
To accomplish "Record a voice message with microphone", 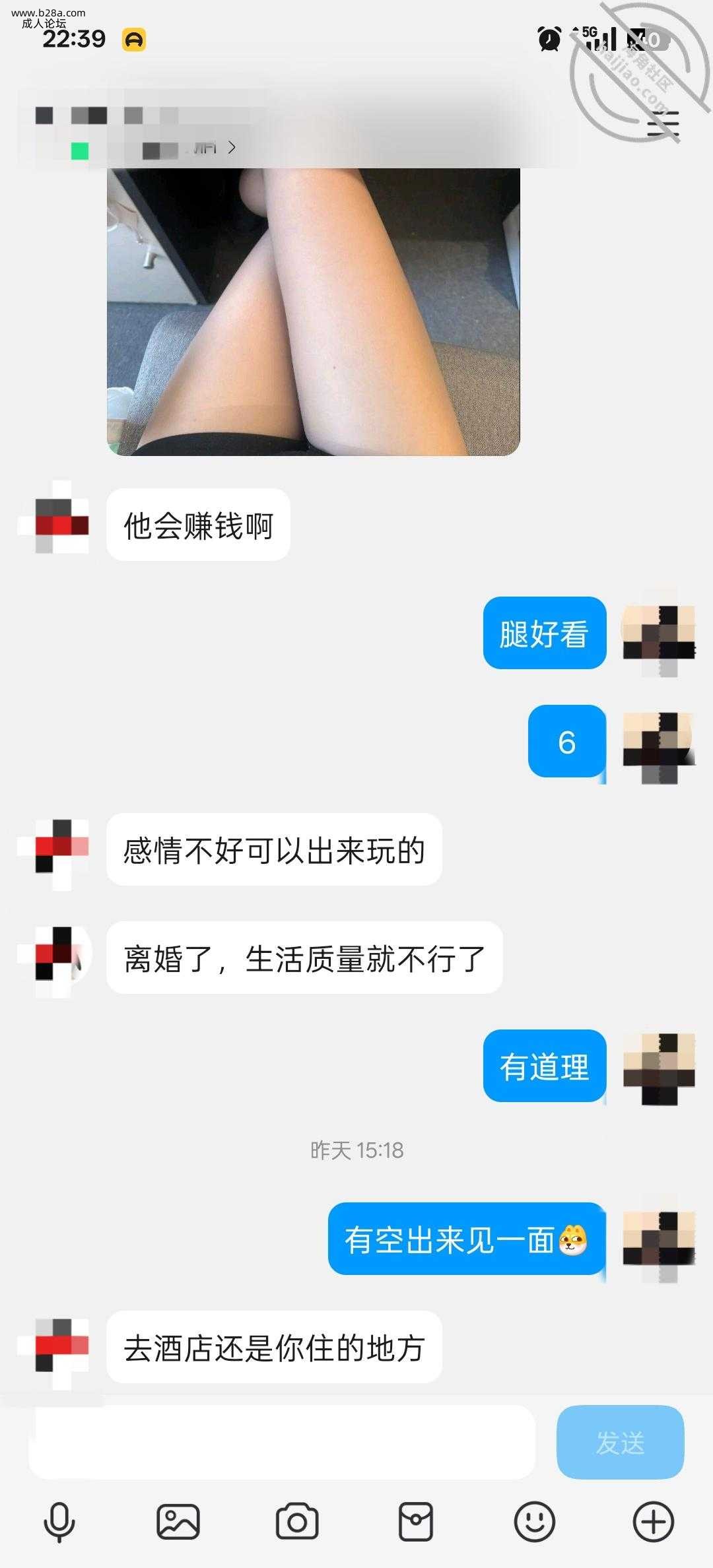I will click(x=59, y=1522).
